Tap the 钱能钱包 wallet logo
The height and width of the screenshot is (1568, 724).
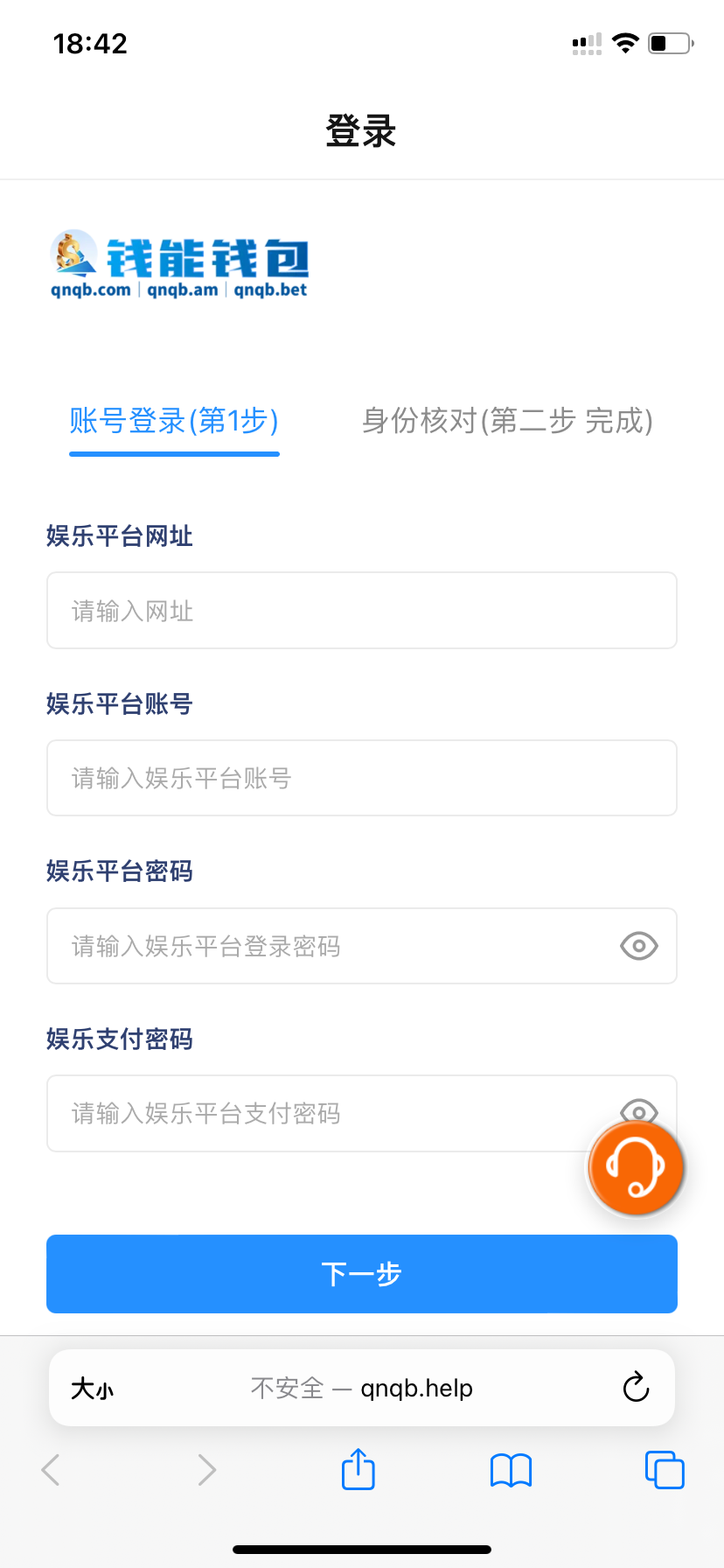[x=179, y=260]
